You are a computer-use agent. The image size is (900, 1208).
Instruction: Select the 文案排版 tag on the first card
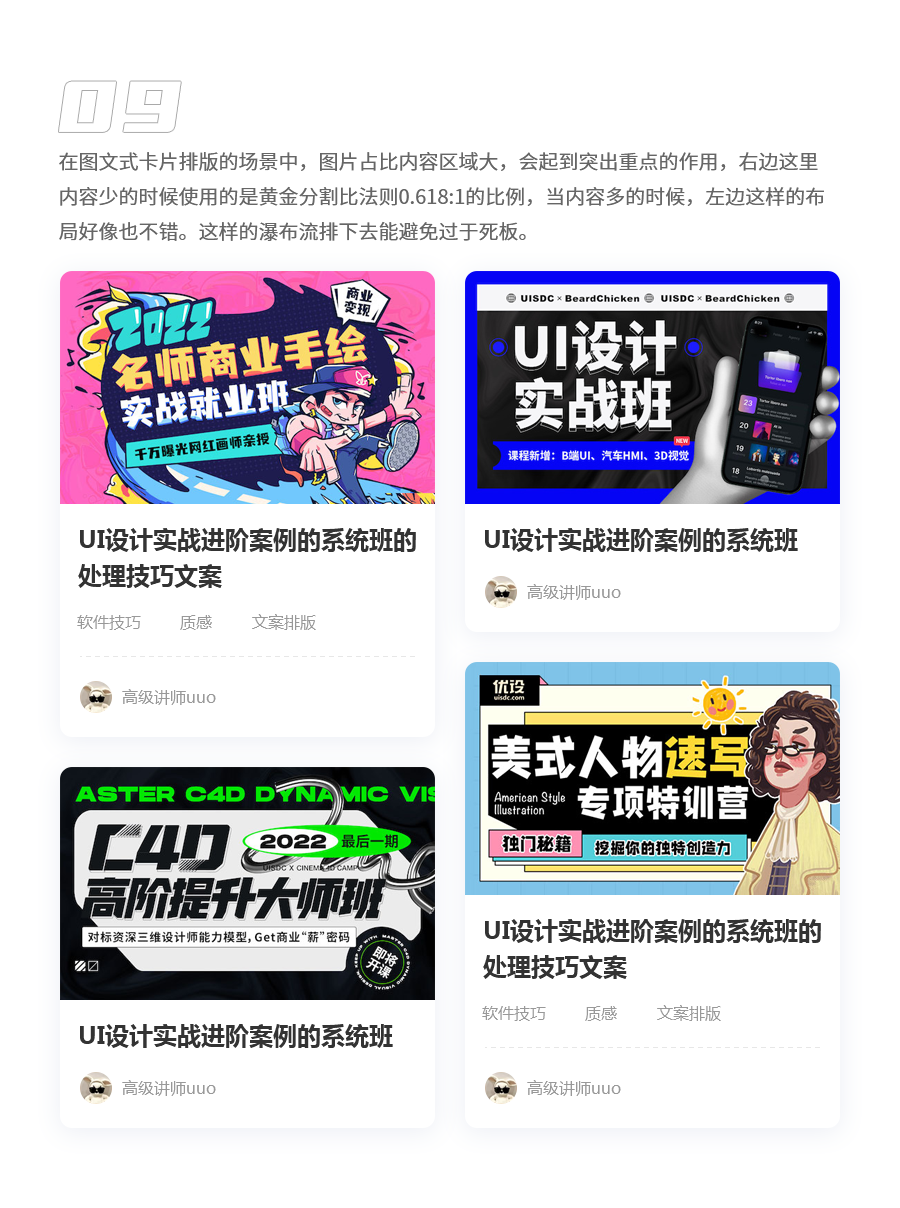point(284,622)
